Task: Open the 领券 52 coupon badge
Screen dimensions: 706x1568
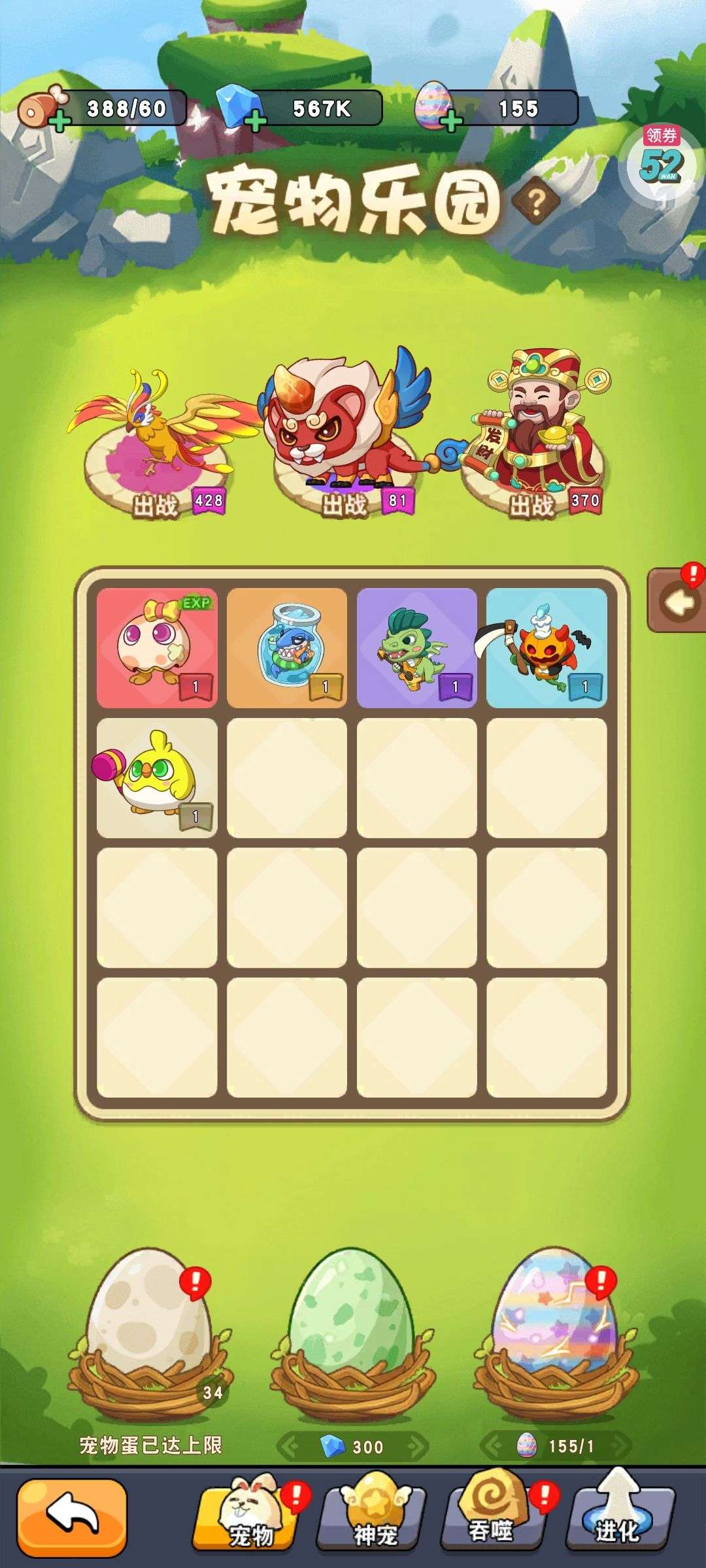Action: pos(662,157)
